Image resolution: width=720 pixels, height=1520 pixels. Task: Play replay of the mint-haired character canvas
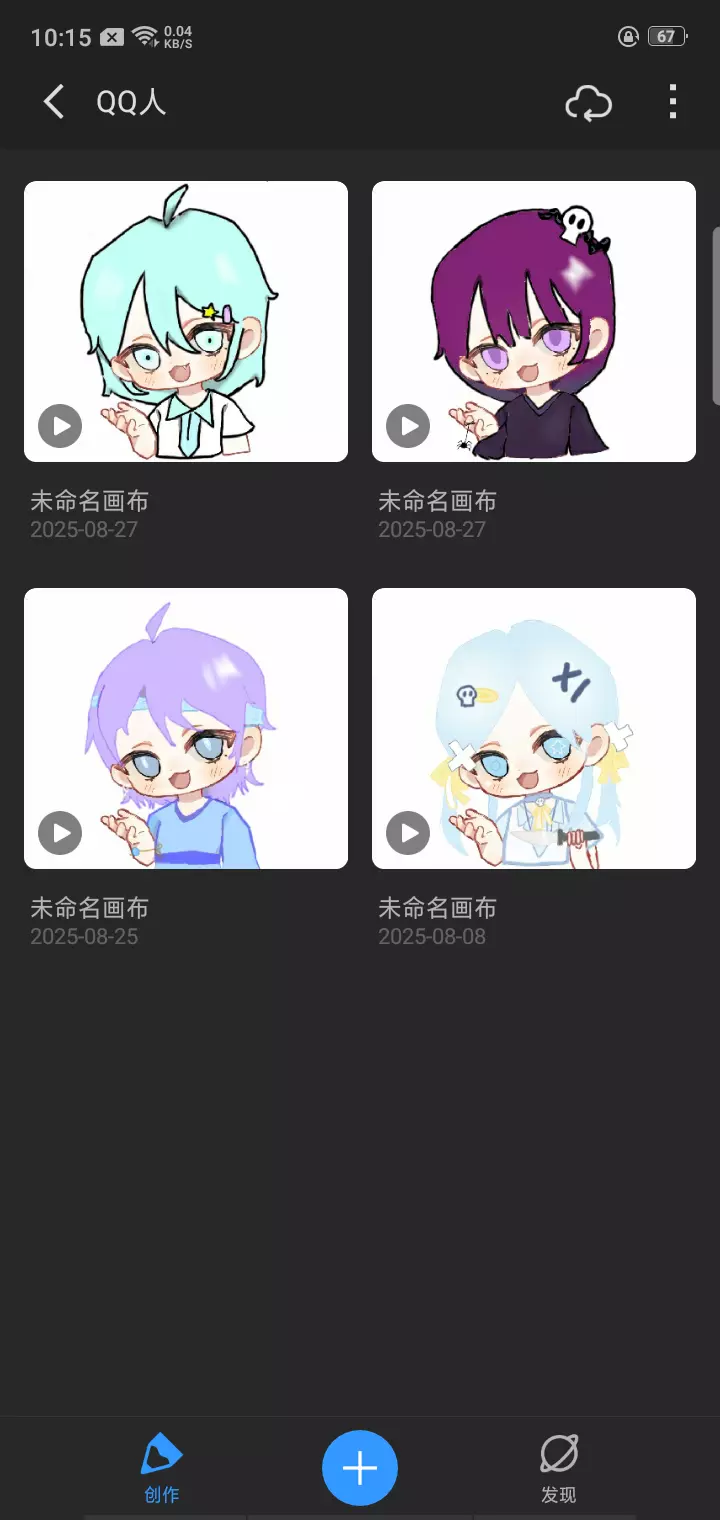pos(60,426)
